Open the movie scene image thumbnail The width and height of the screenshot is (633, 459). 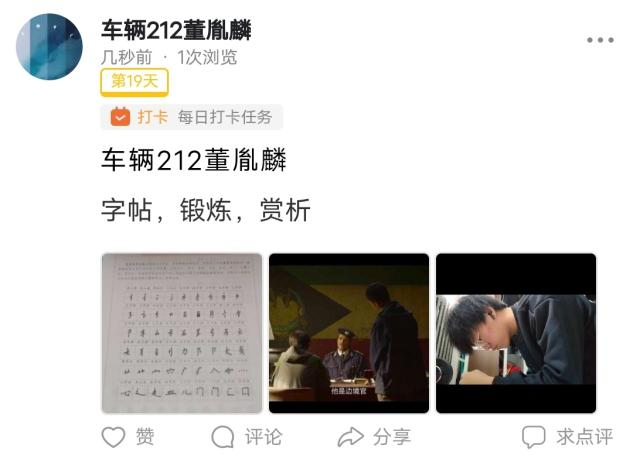[x=348, y=333]
